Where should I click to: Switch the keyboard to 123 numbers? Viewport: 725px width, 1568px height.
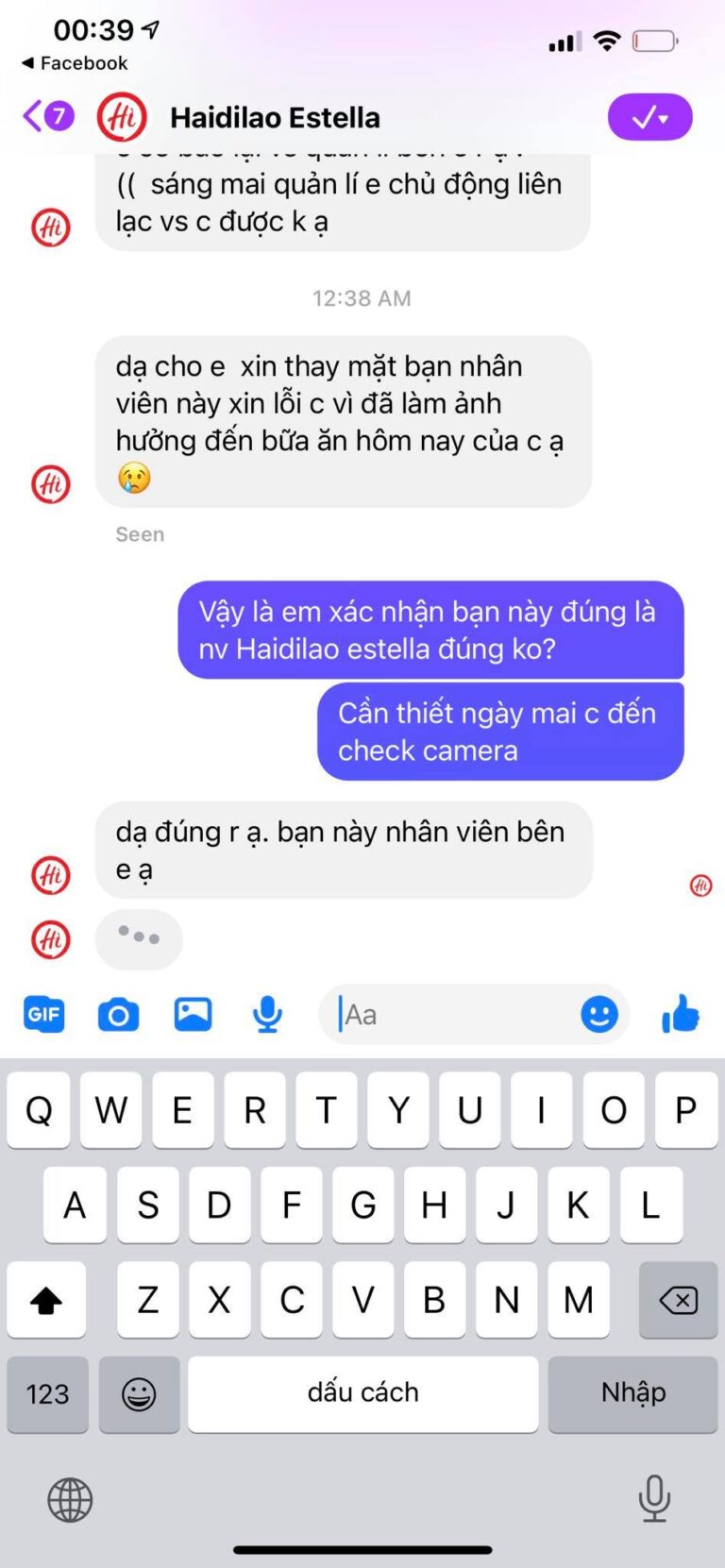coord(47,1393)
